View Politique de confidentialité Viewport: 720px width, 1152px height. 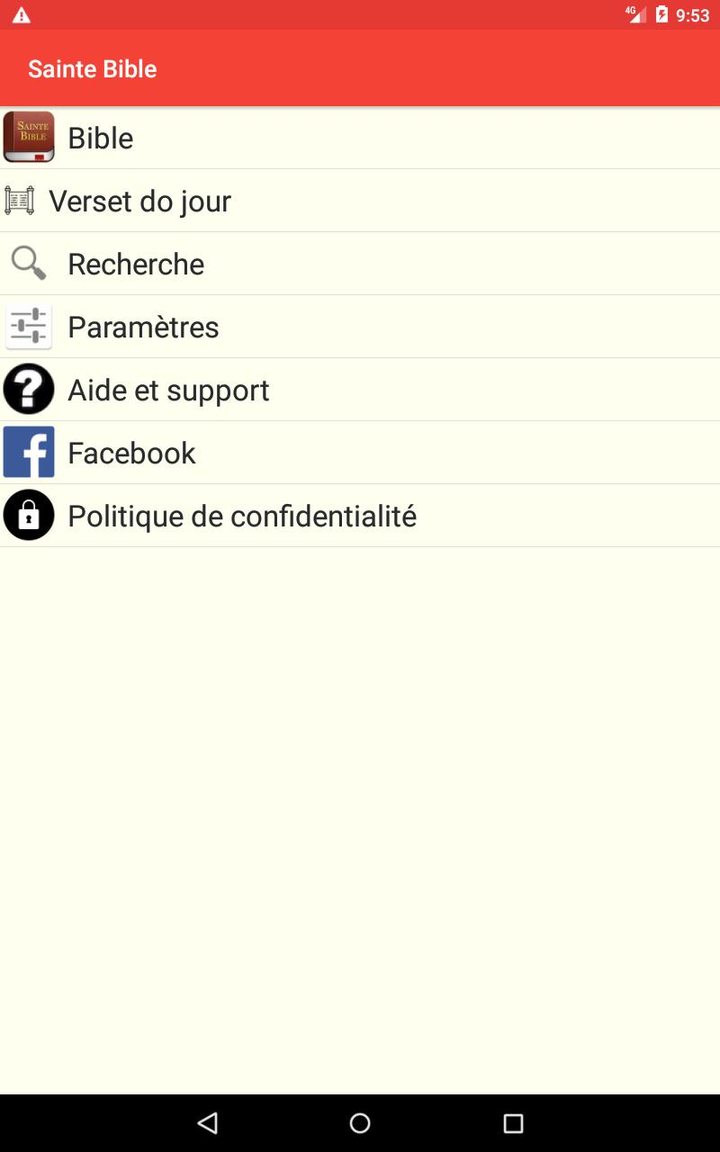pos(241,516)
